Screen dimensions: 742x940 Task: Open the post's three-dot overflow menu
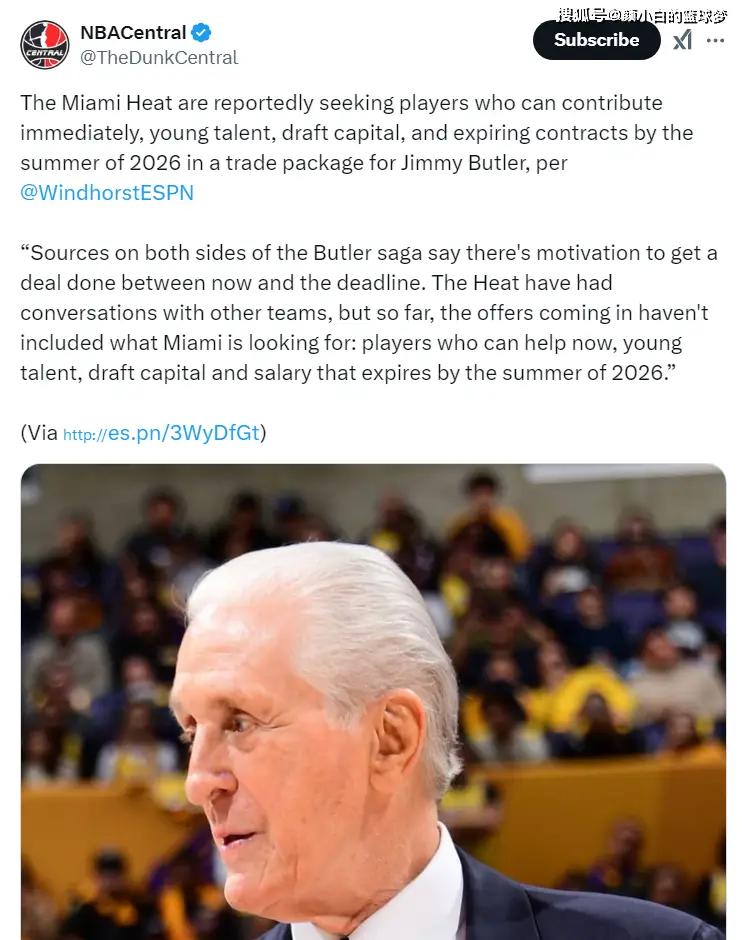[716, 40]
